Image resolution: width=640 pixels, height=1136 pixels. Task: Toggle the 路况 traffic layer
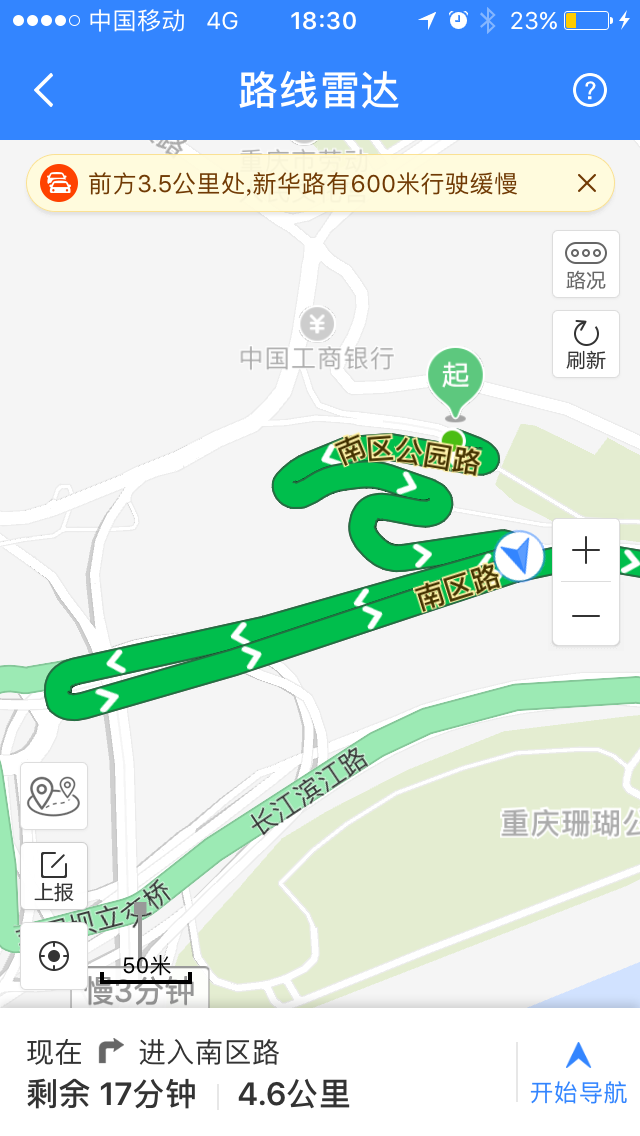pos(585,265)
